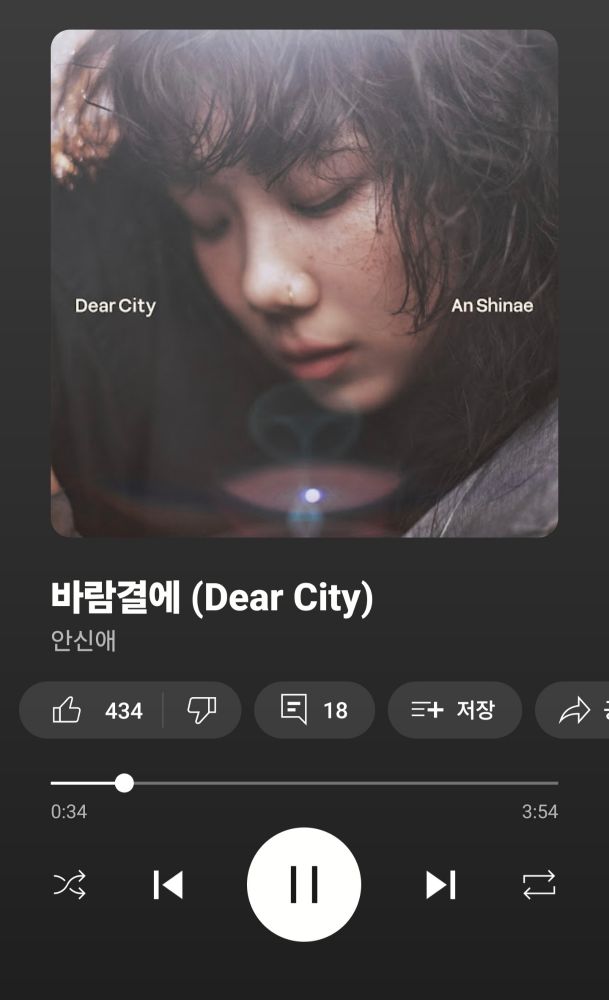Skip to the previous track
The width and height of the screenshot is (609, 1000).
168,885
